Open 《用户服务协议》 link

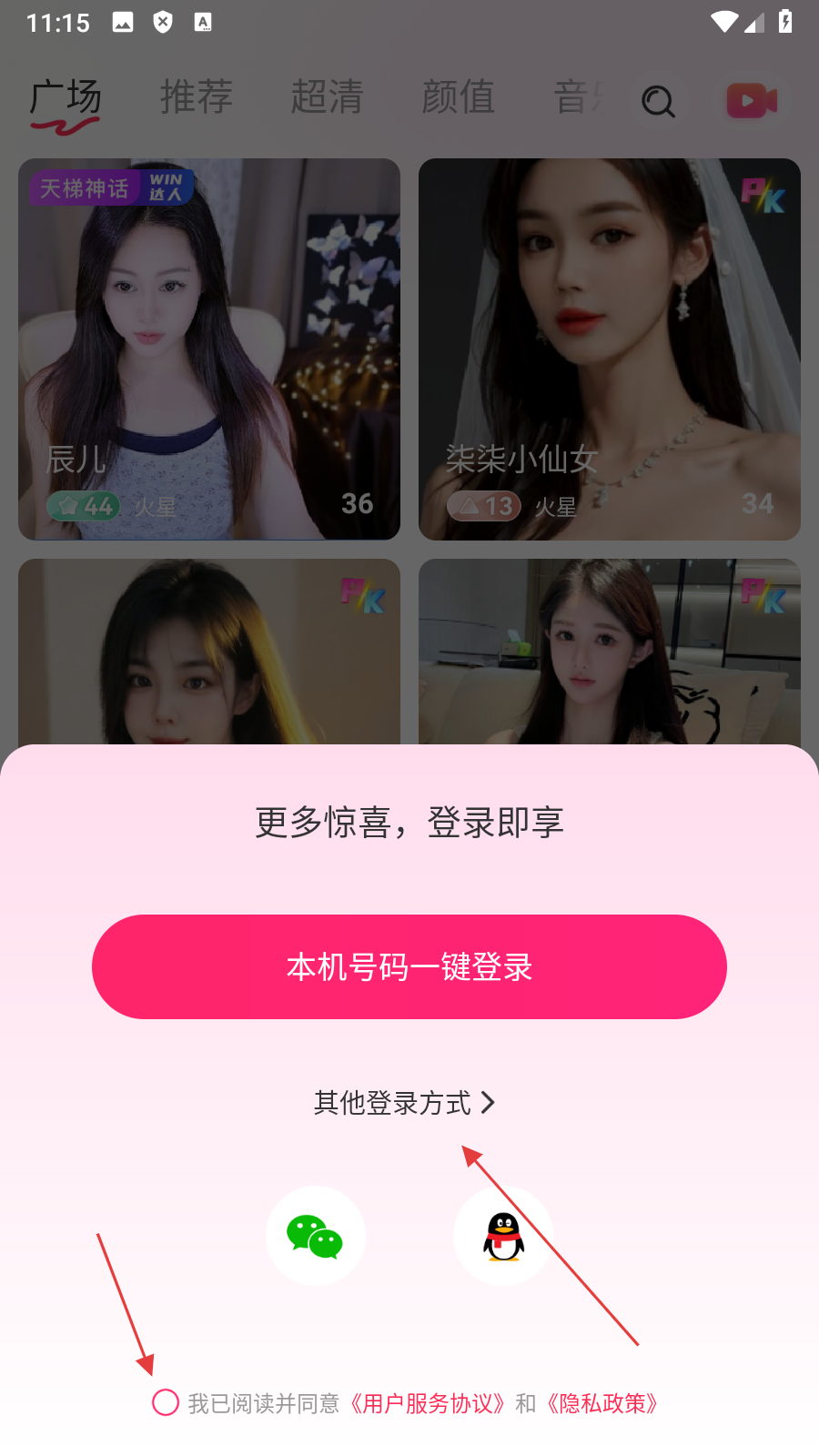(x=427, y=1403)
